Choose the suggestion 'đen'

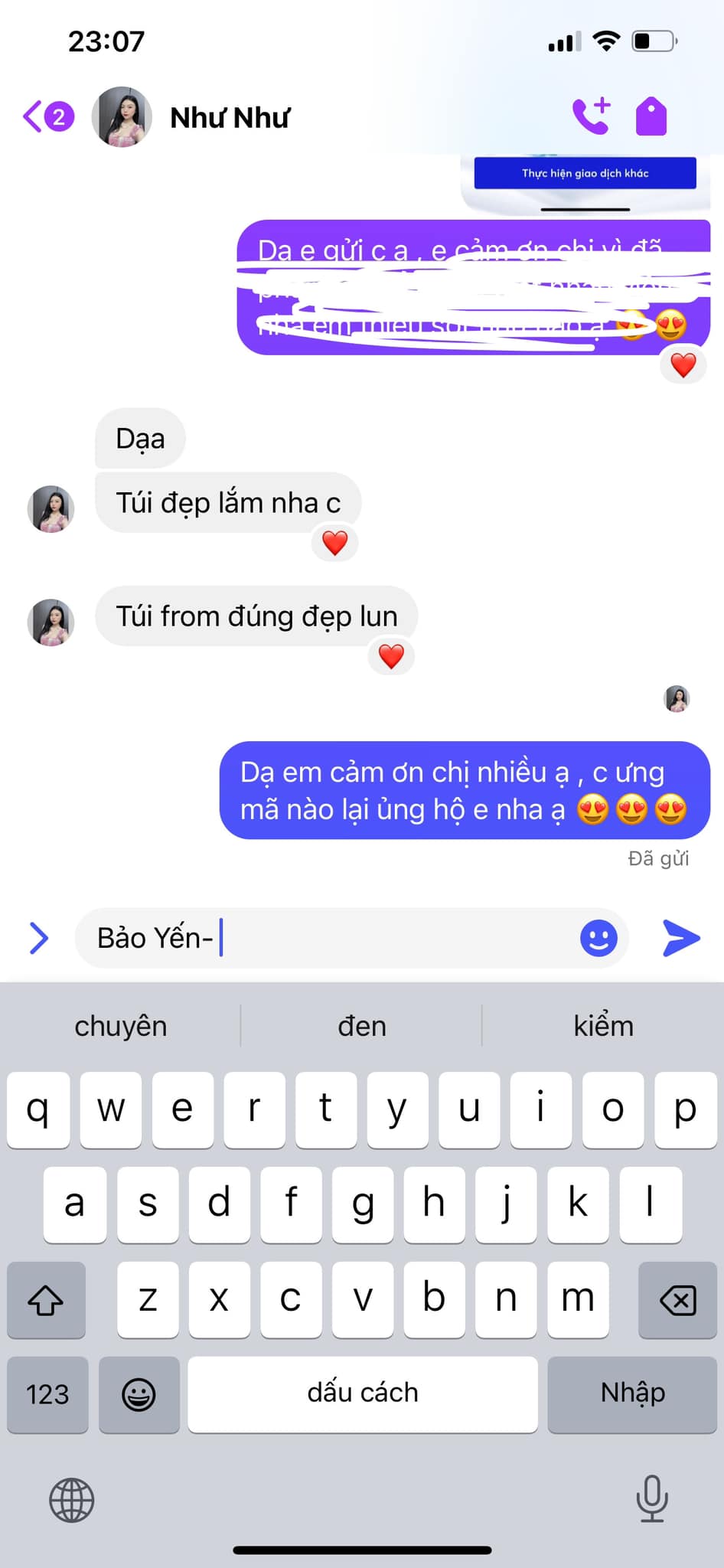[x=362, y=1026]
